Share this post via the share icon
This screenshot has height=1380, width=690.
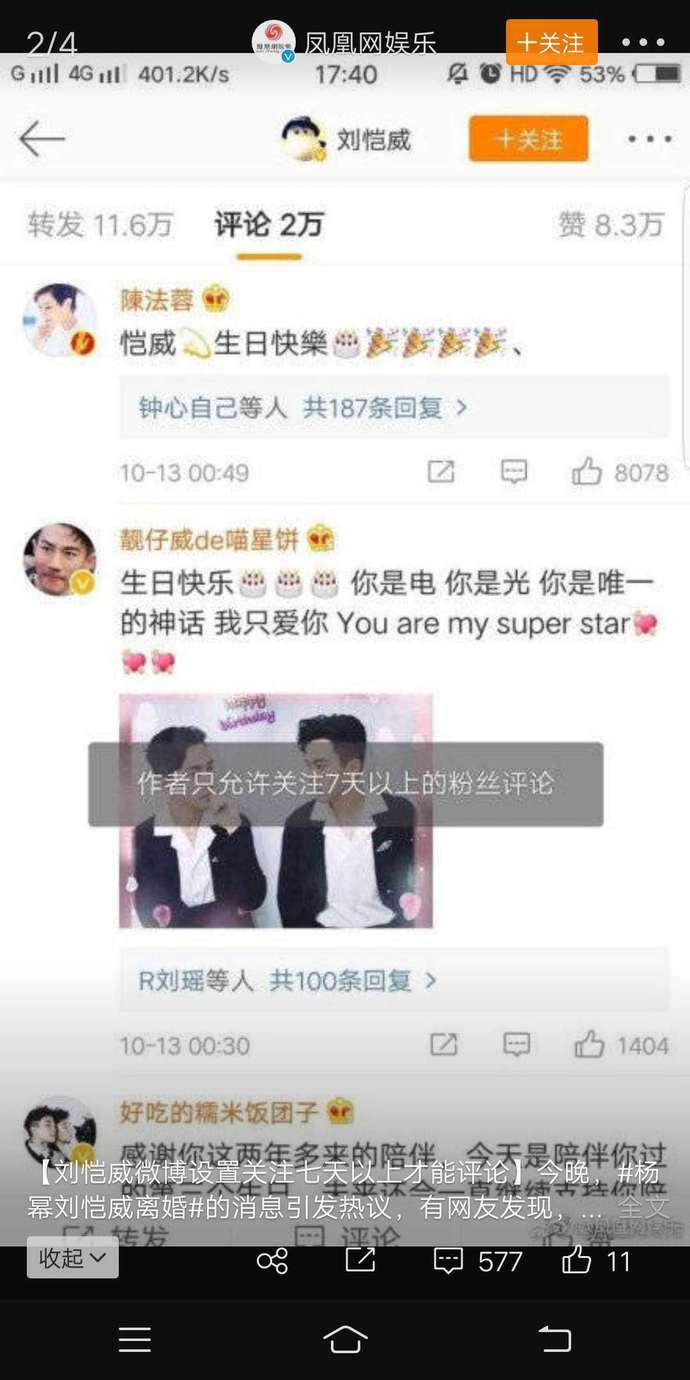pyautogui.click(x=273, y=1260)
